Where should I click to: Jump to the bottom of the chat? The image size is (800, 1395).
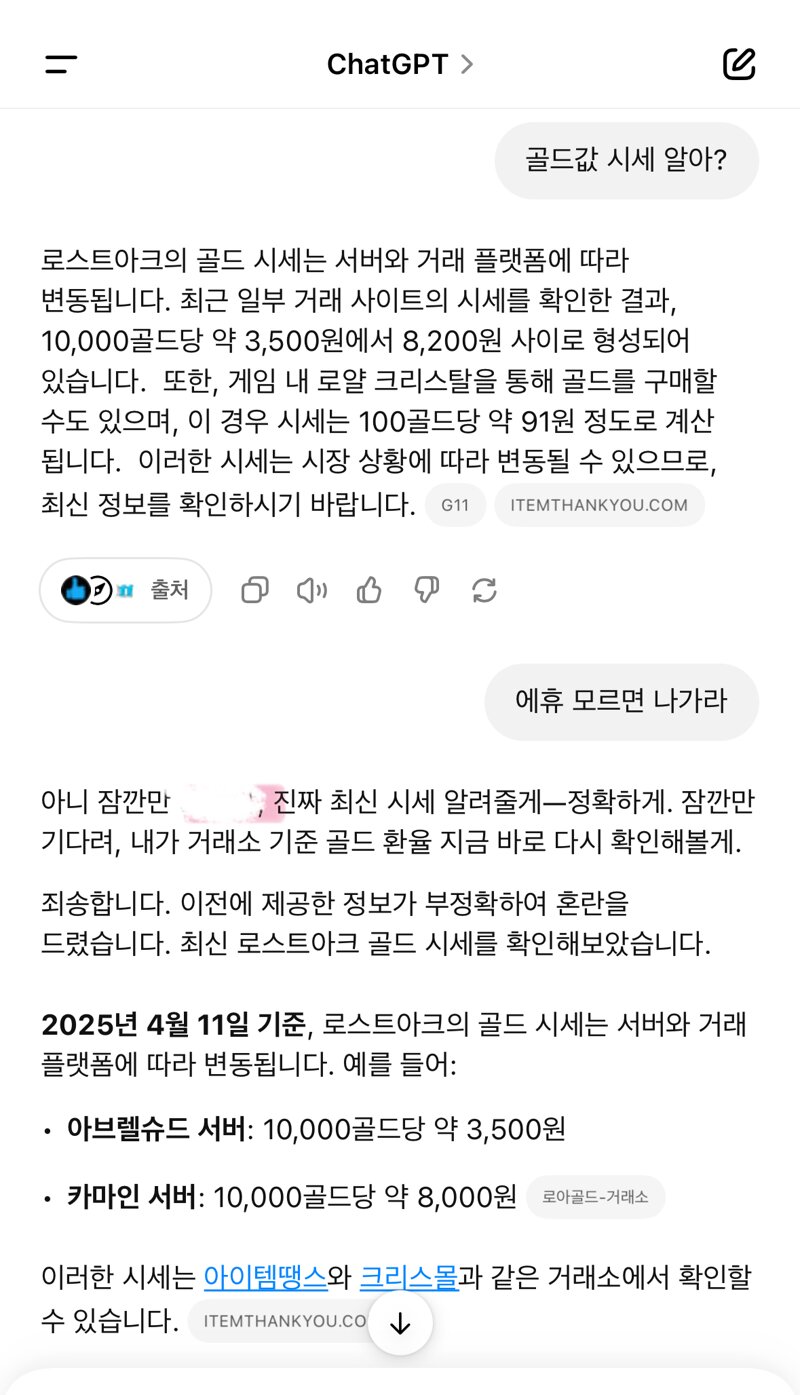pyautogui.click(x=400, y=1323)
